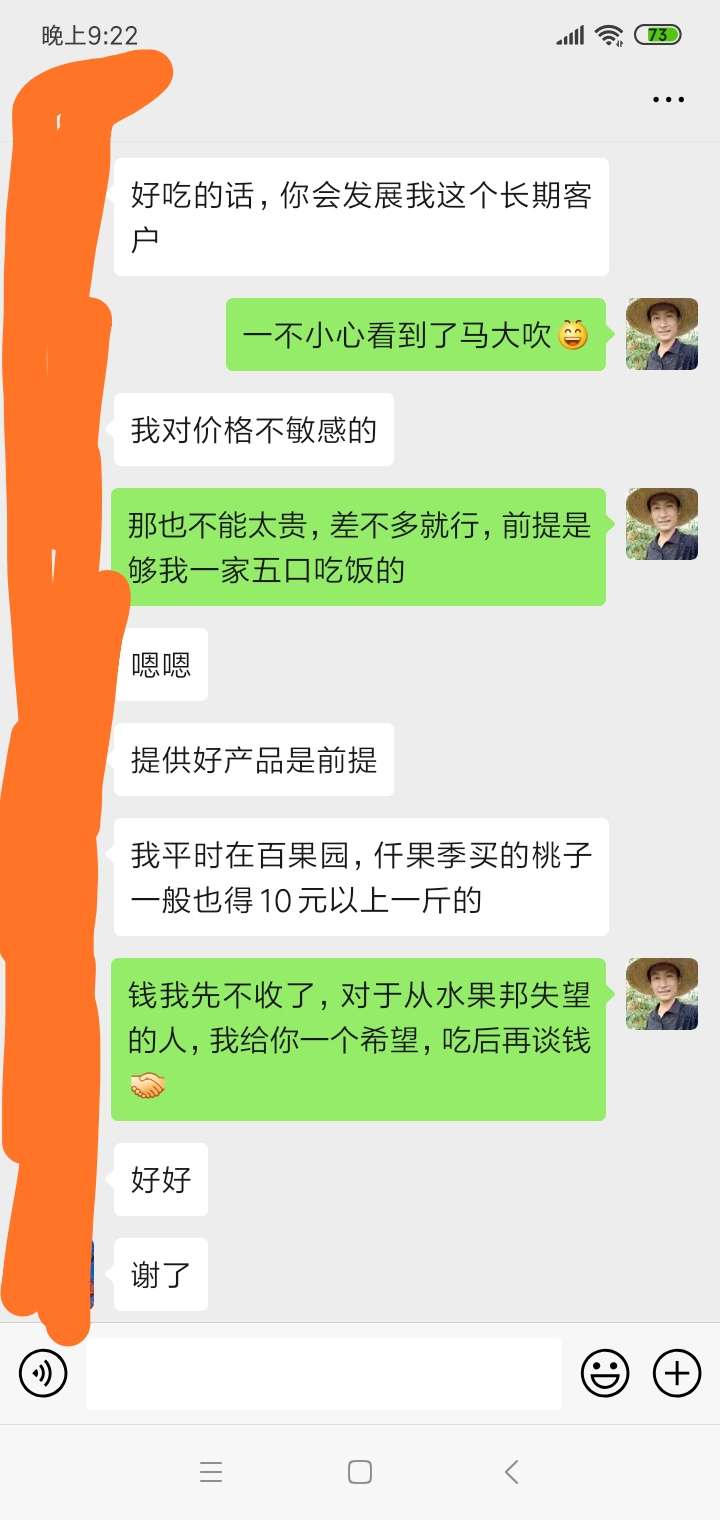This screenshot has width=720, height=1520.
Task: Open the plus attachment menu
Action: (677, 1373)
